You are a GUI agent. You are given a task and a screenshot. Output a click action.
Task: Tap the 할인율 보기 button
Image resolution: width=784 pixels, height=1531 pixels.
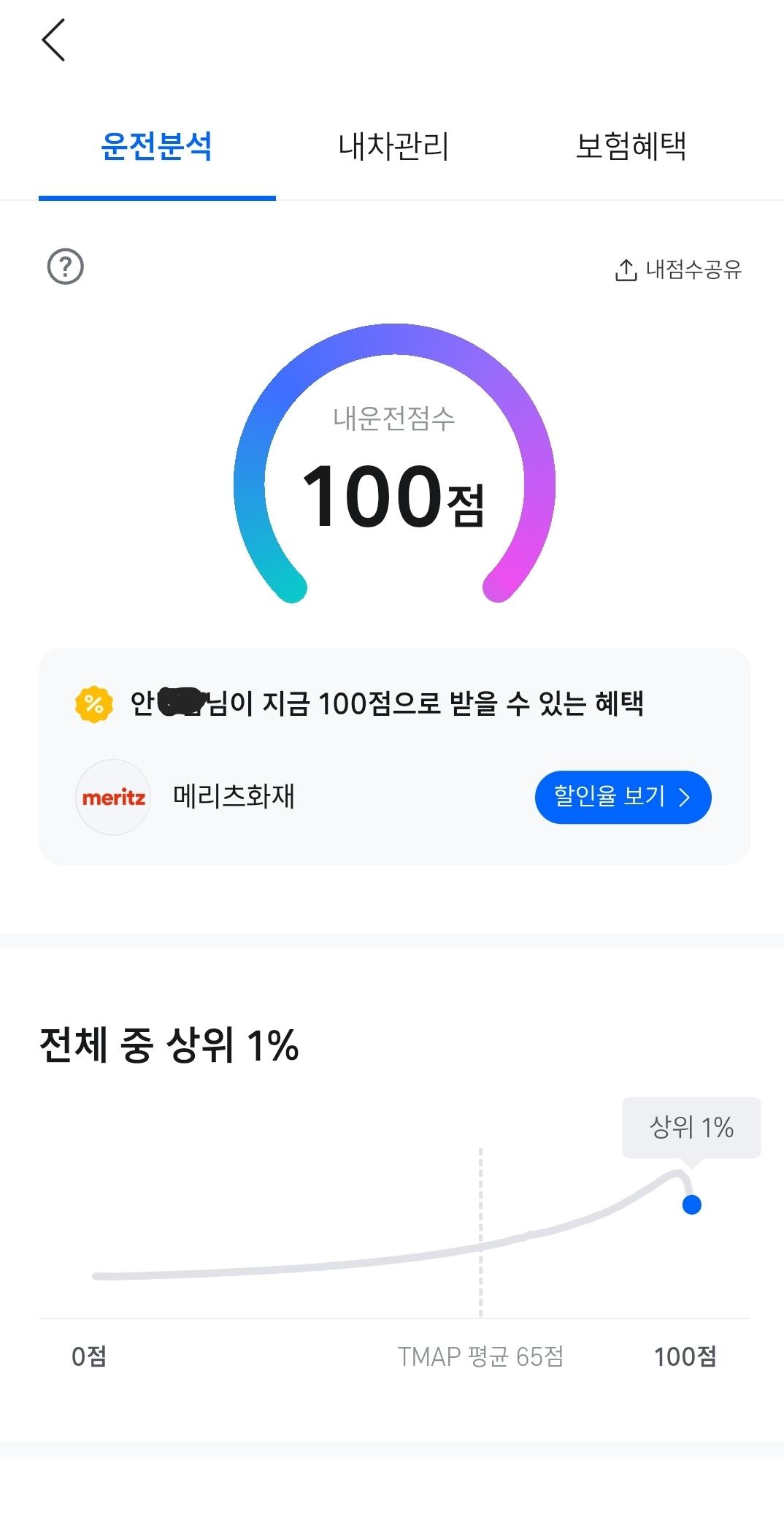[621, 798]
